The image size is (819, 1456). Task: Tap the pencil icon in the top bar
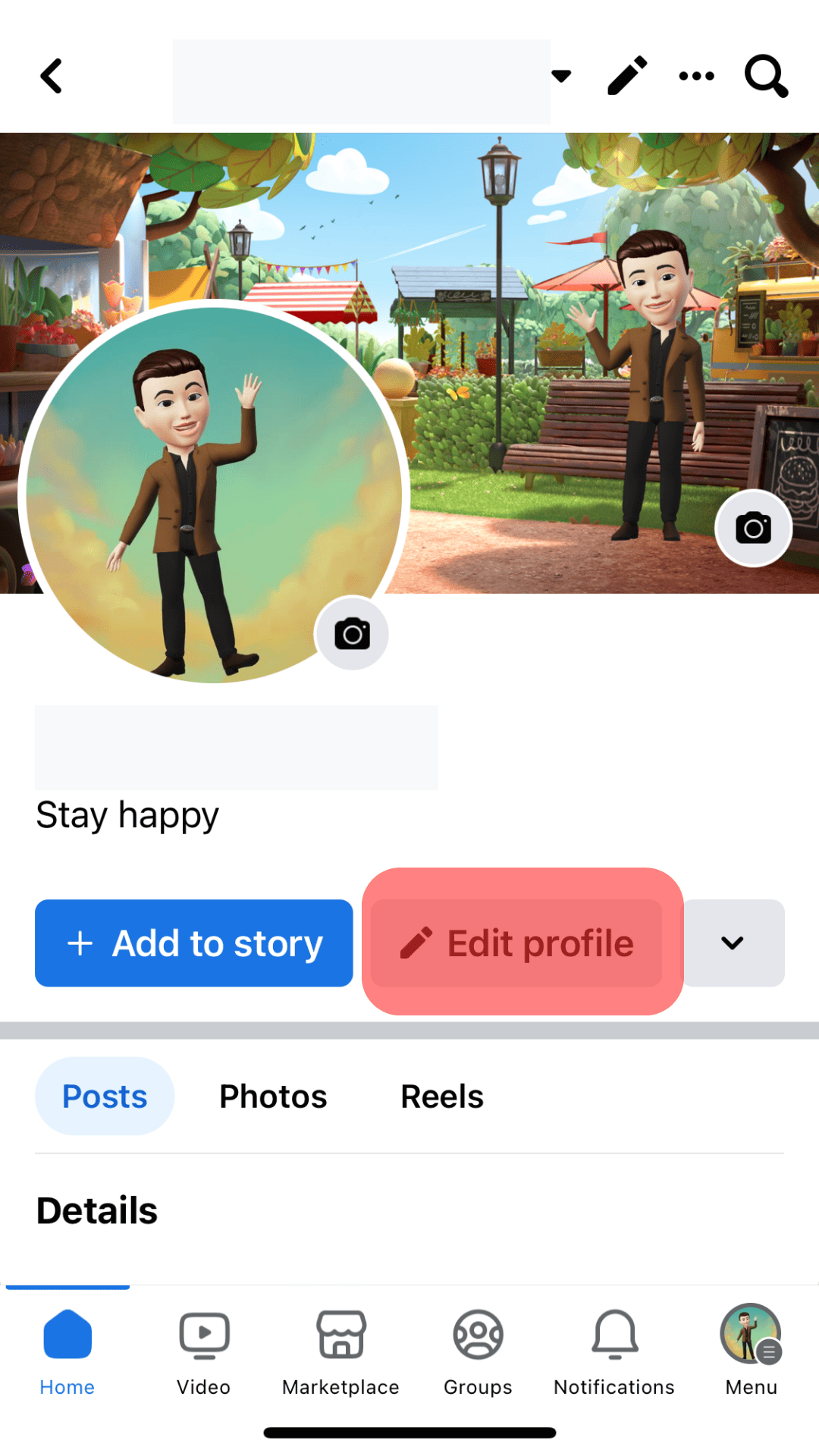[627, 76]
